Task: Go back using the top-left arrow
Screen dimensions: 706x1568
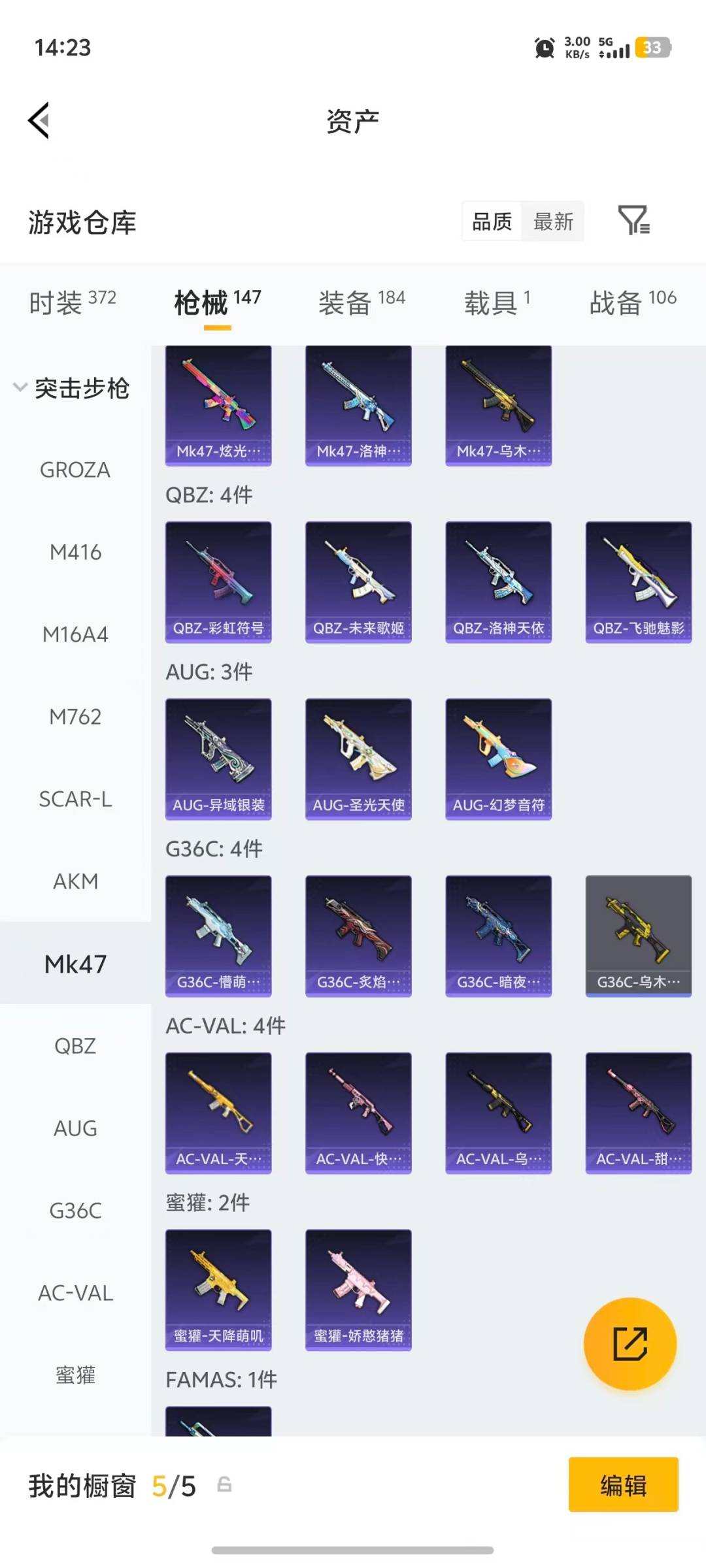Action: pos(39,121)
